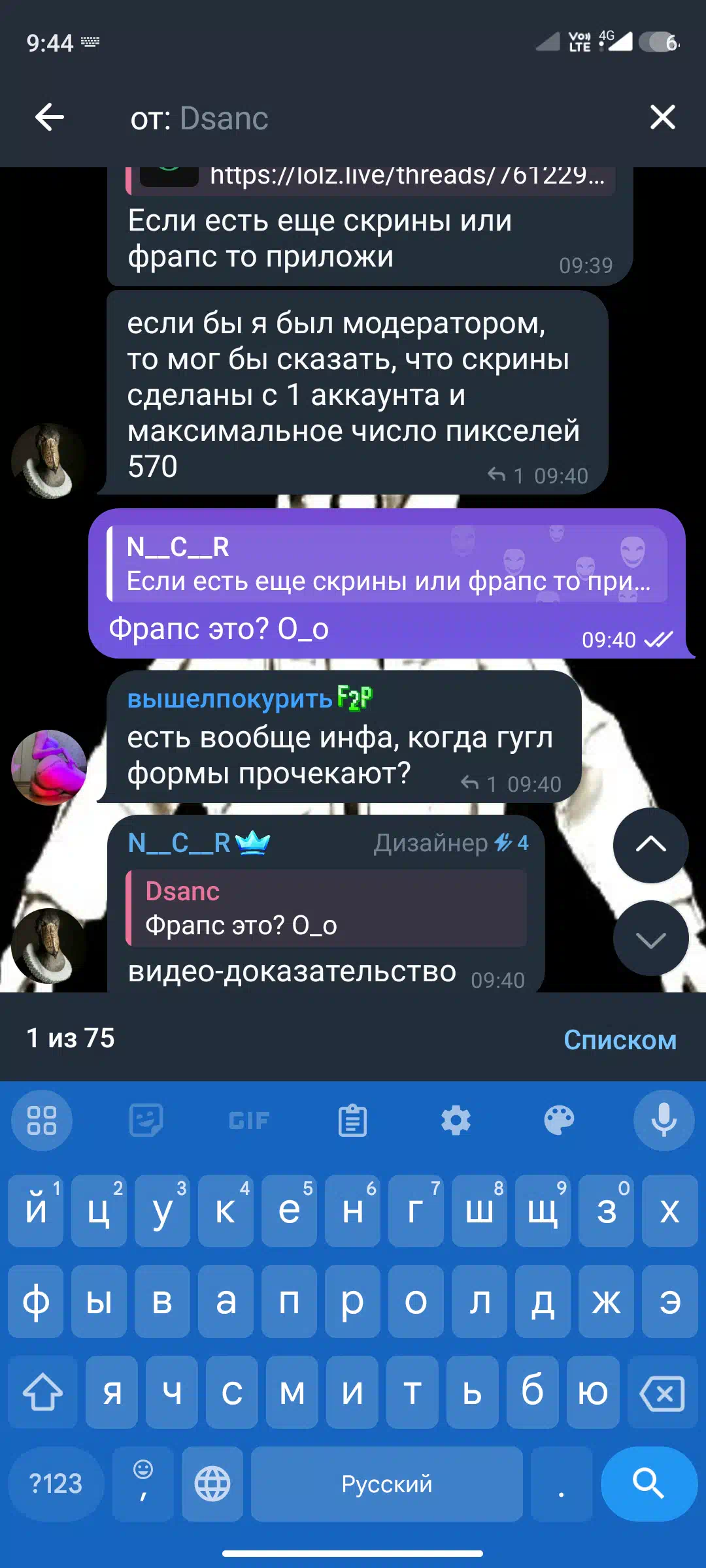Open keyboard settings gear
706x1568 pixels.
click(456, 1120)
